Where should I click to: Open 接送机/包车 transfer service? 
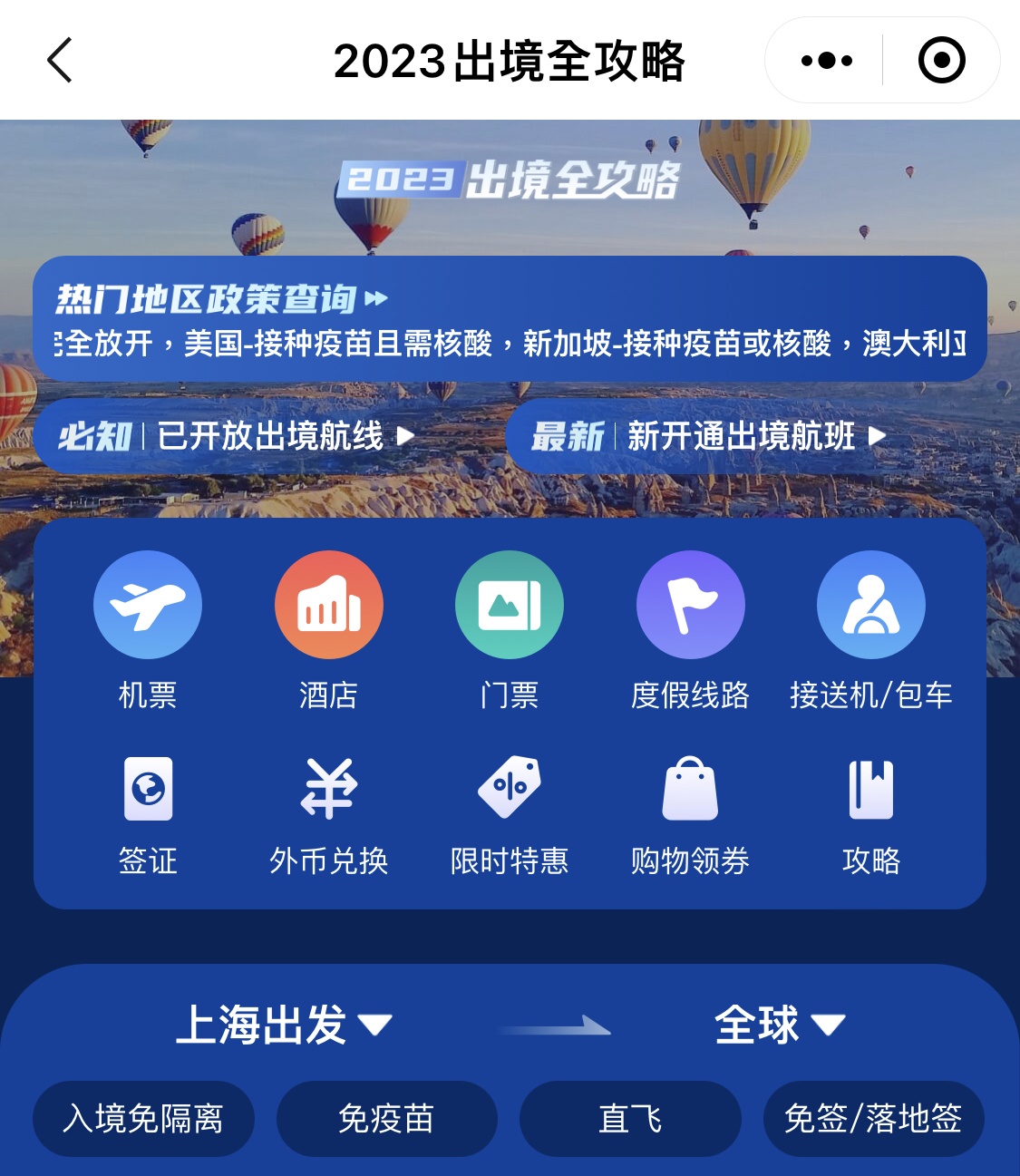click(x=870, y=605)
